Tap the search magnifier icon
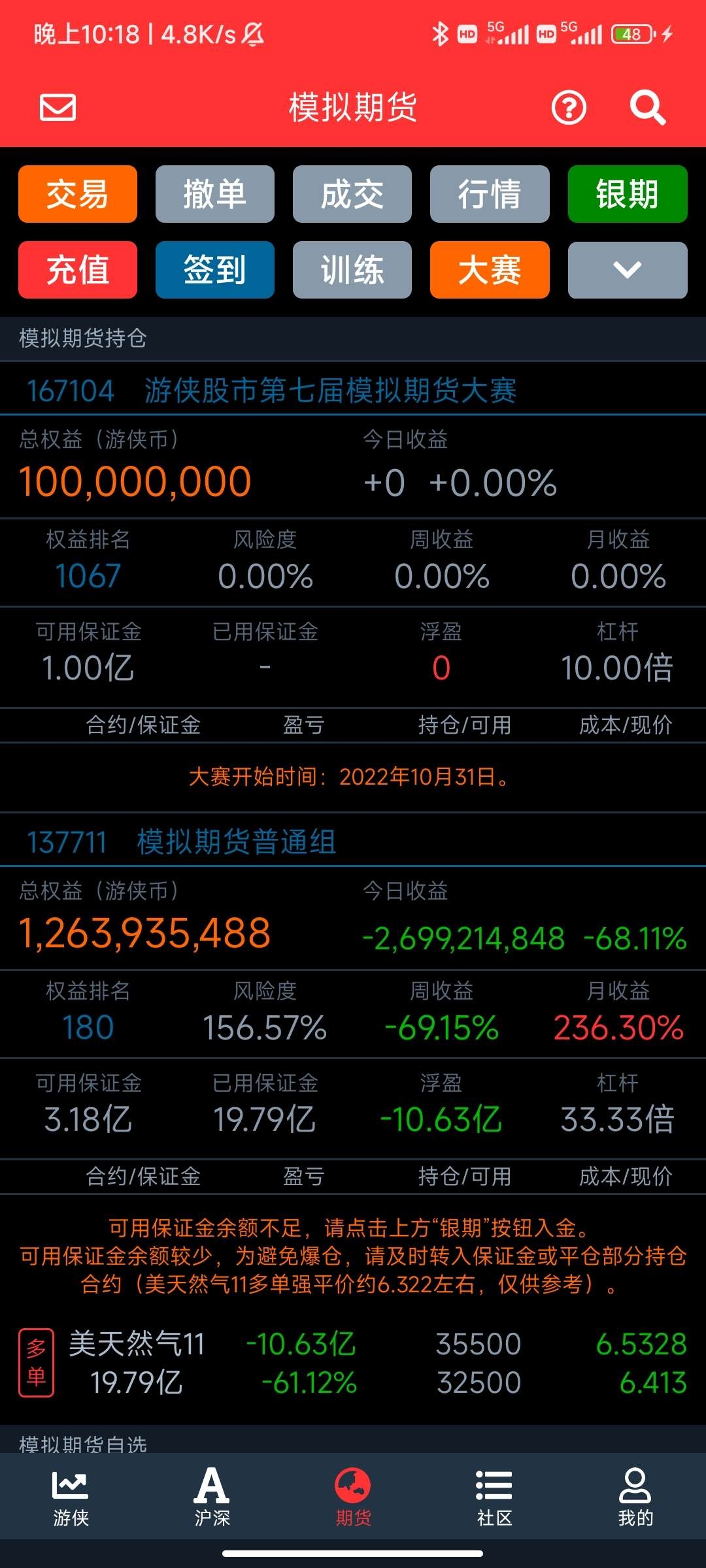 pos(647,108)
